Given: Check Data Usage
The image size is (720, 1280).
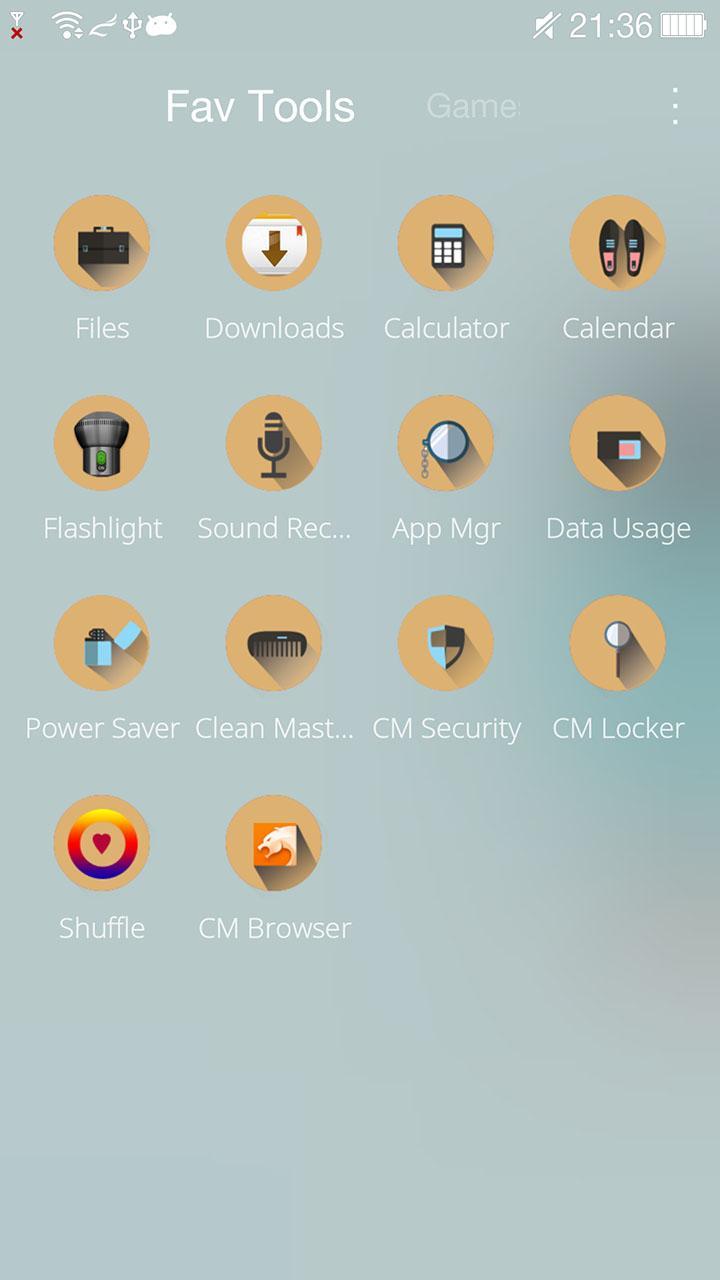Looking at the screenshot, I should pyautogui.click(x=618, y=443).
